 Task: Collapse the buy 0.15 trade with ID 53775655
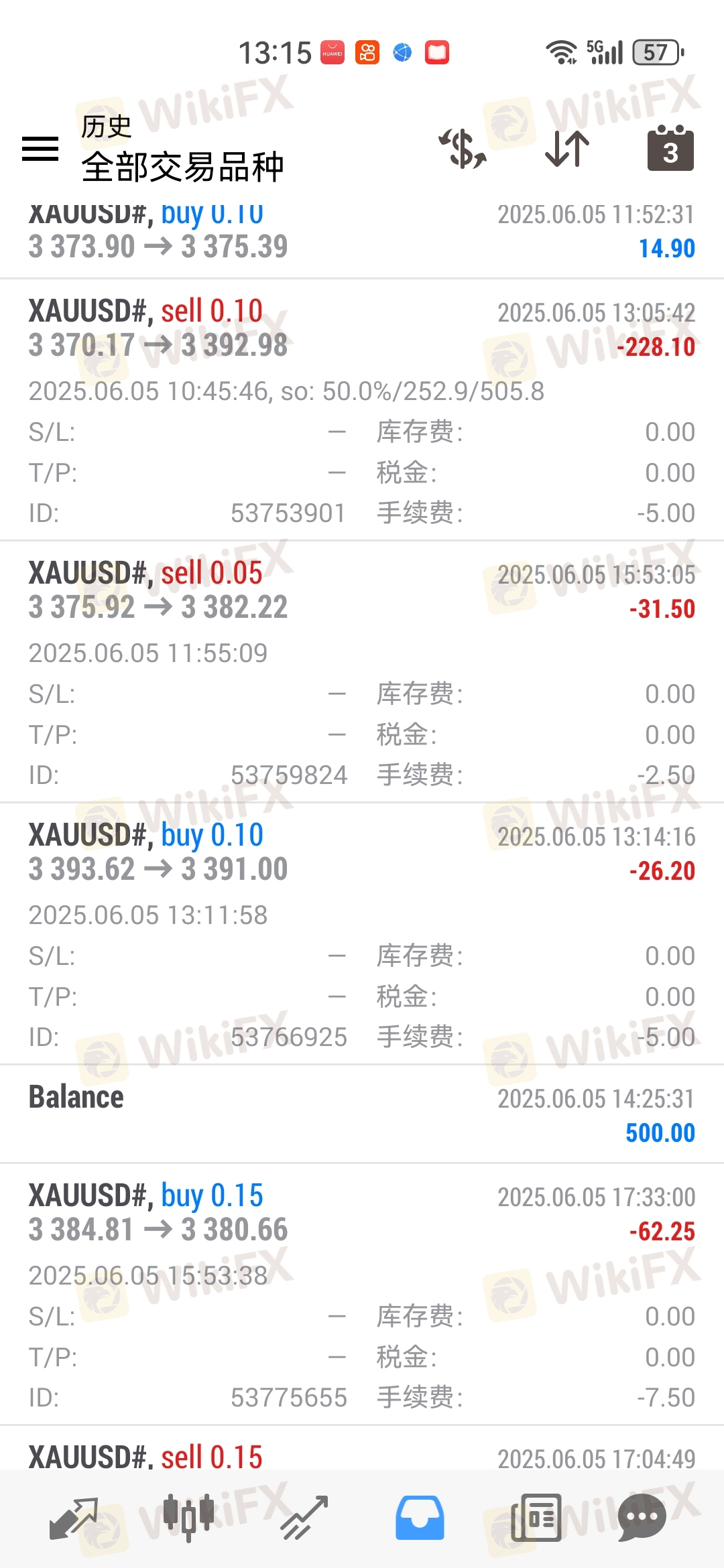click(362, 1213)
